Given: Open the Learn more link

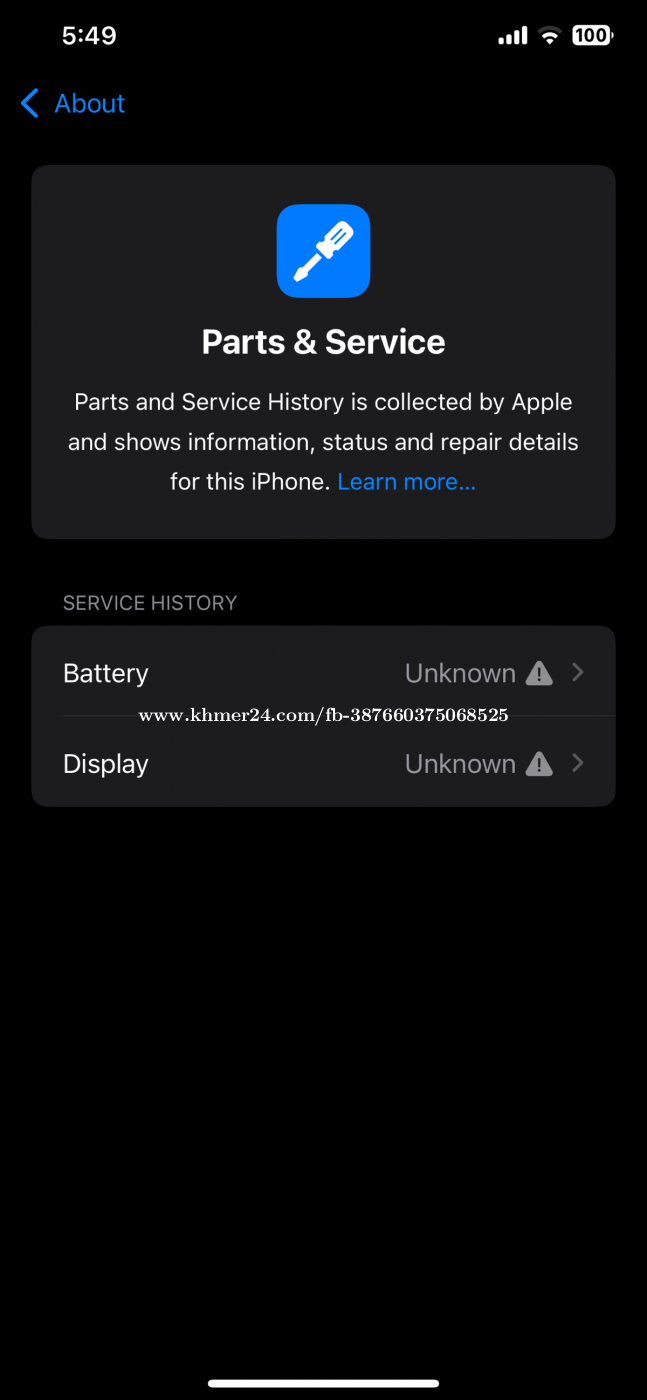Looking at the screenshot, I should click(x=406, y=482).
